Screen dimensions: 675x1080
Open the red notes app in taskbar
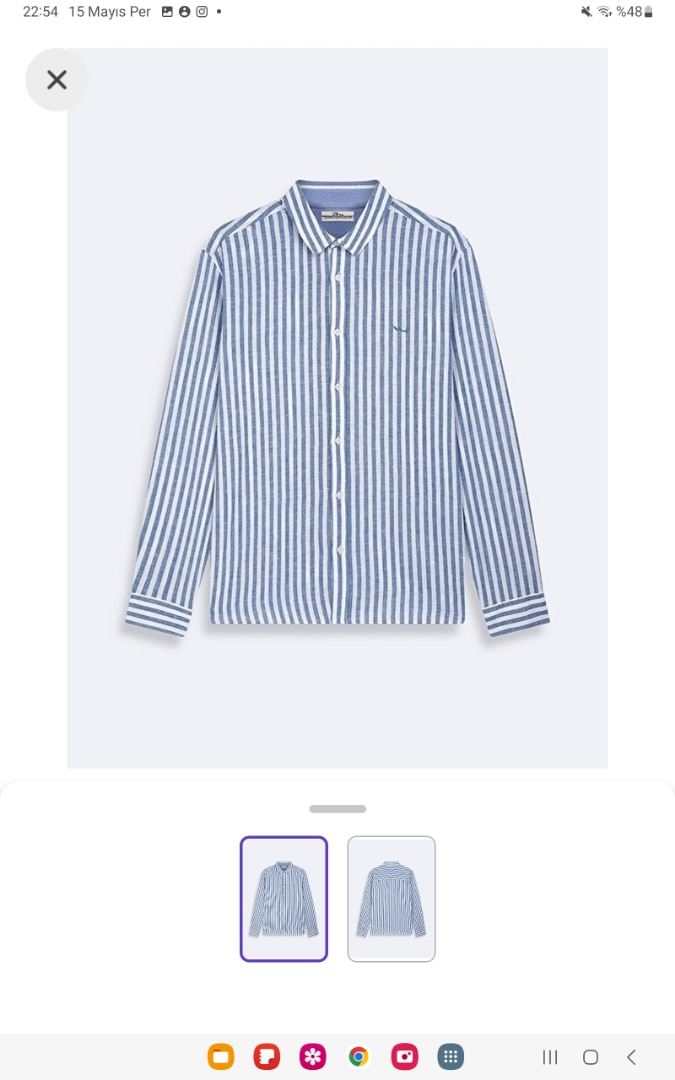click(x=267, y=1057)
